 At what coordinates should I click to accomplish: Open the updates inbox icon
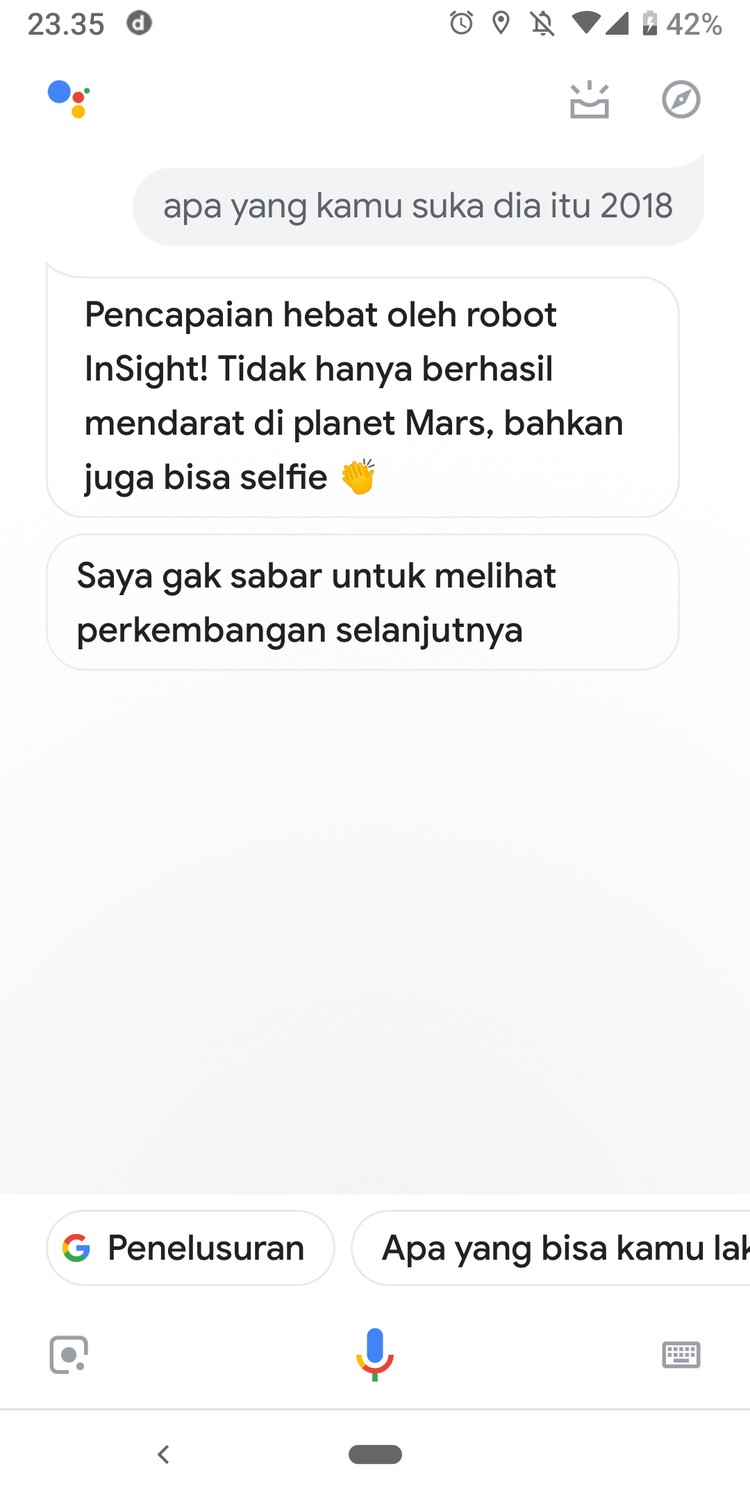[x=589, y=100]
